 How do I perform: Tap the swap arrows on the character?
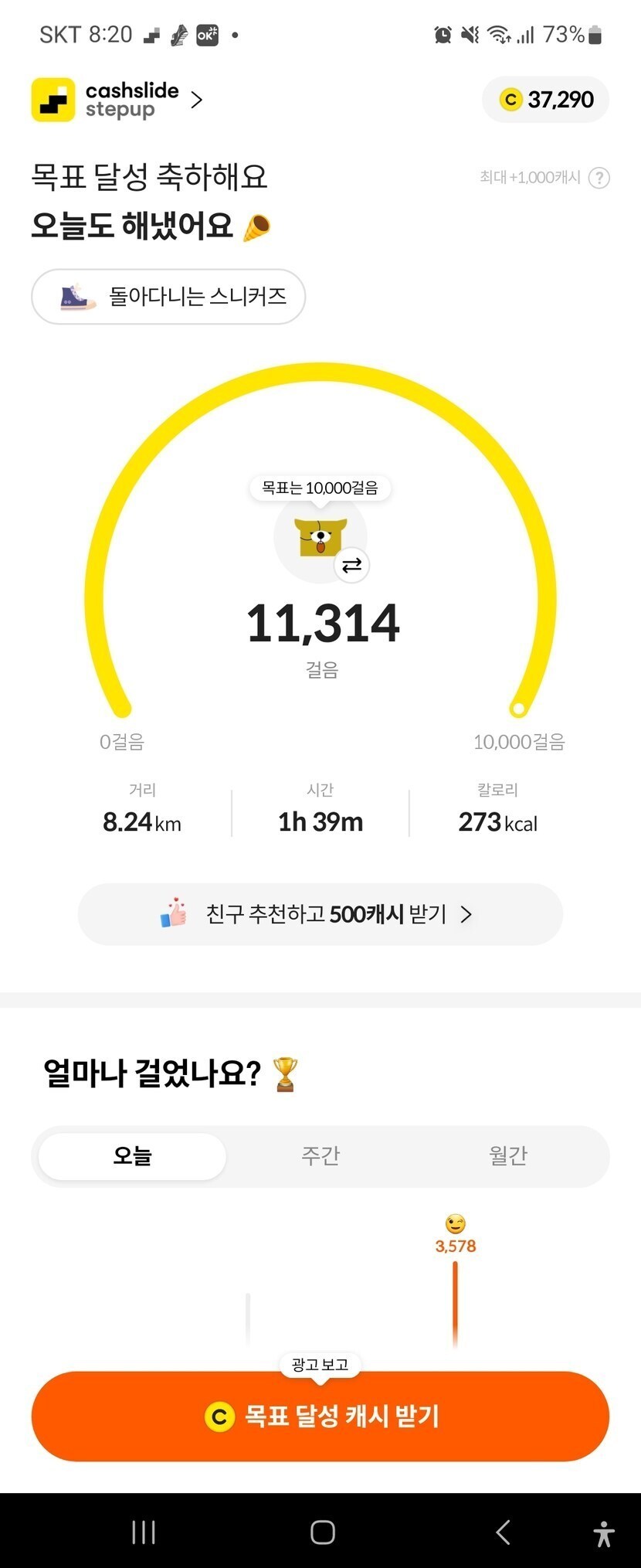[x=351, y=566]
